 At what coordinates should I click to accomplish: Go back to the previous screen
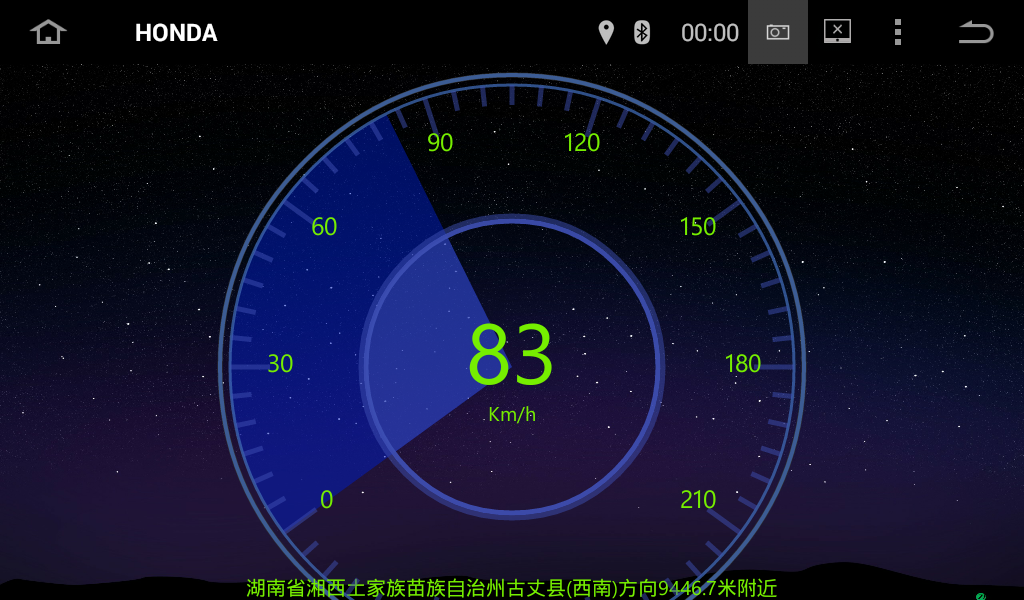tap(975, 32)
